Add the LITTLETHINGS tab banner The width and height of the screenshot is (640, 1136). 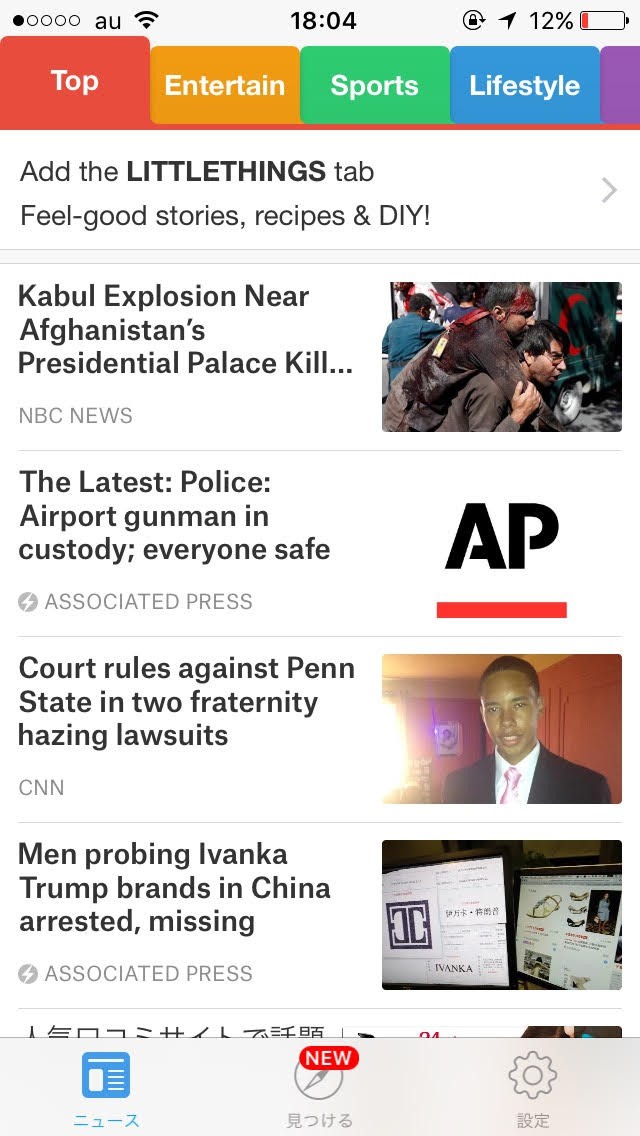point(320,193)
